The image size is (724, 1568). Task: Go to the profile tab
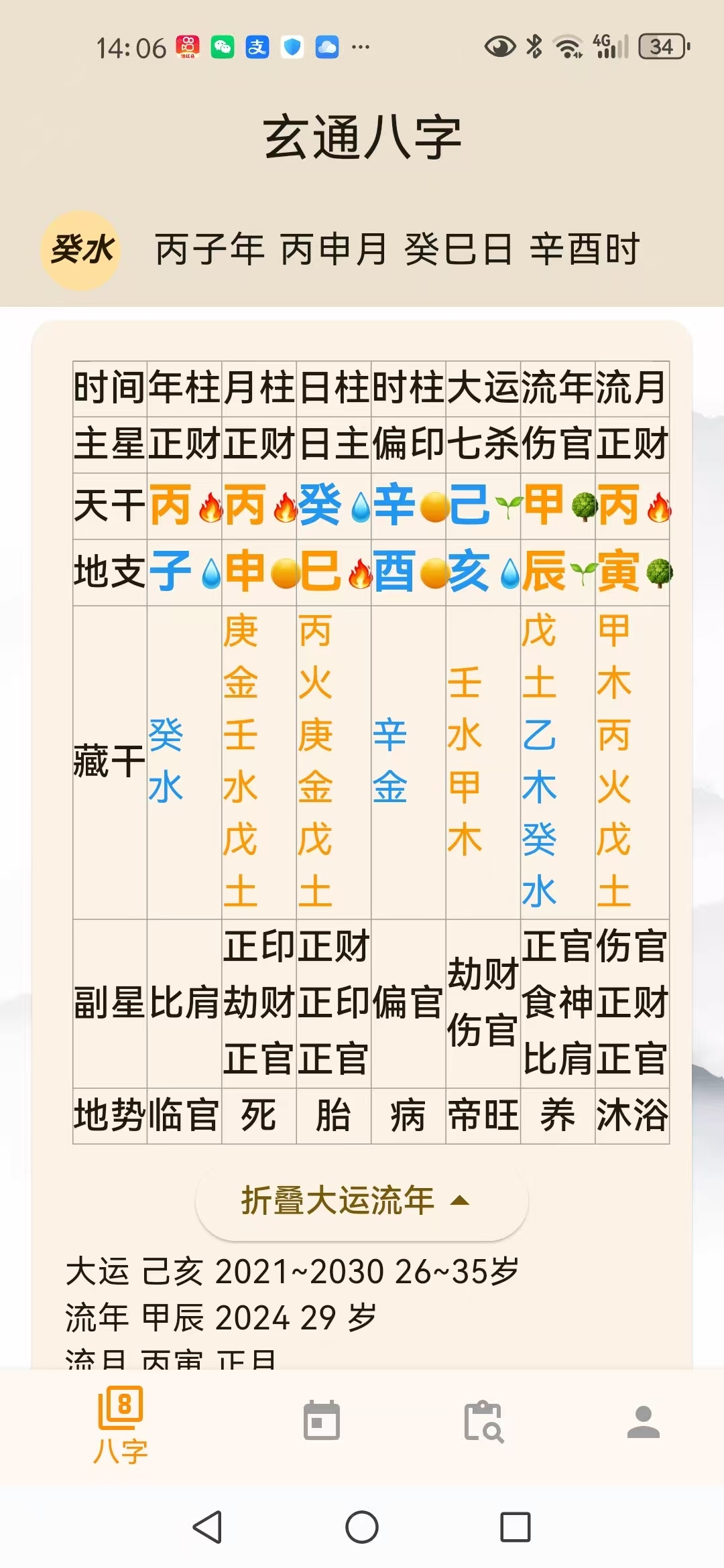point(644,1421)
